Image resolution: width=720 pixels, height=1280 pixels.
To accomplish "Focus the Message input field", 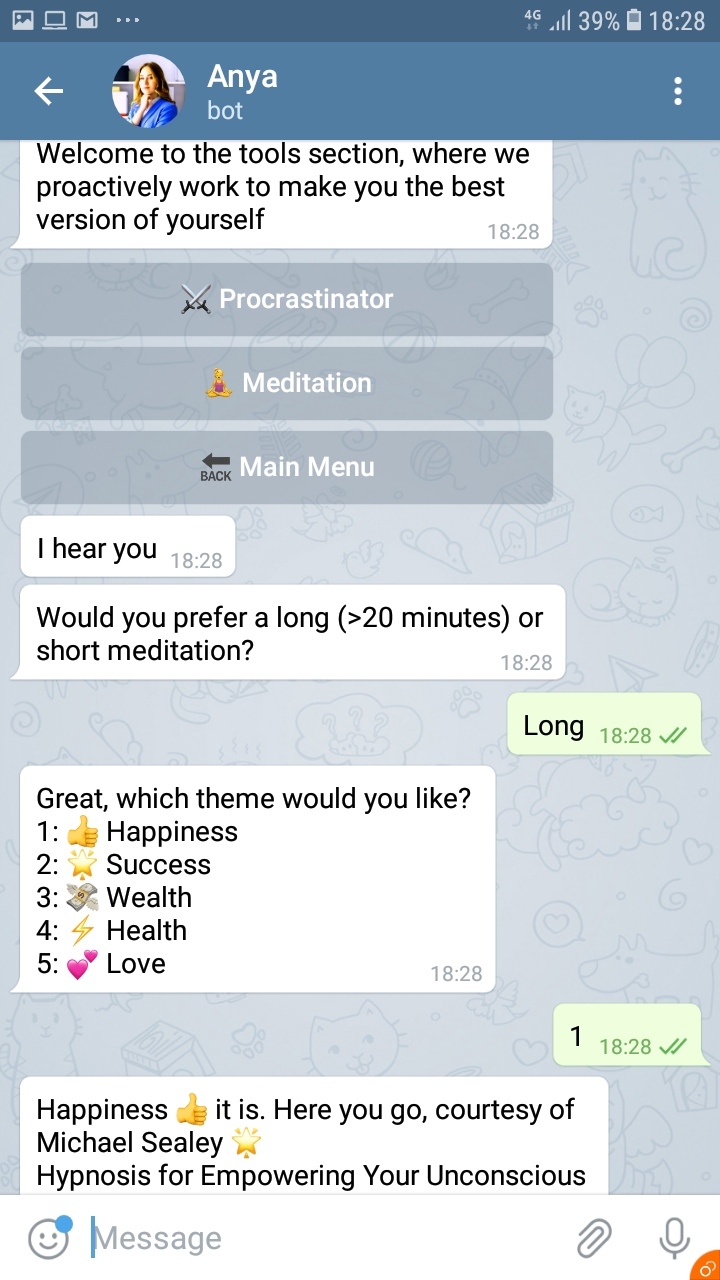I will click(x=320, y=1238).
